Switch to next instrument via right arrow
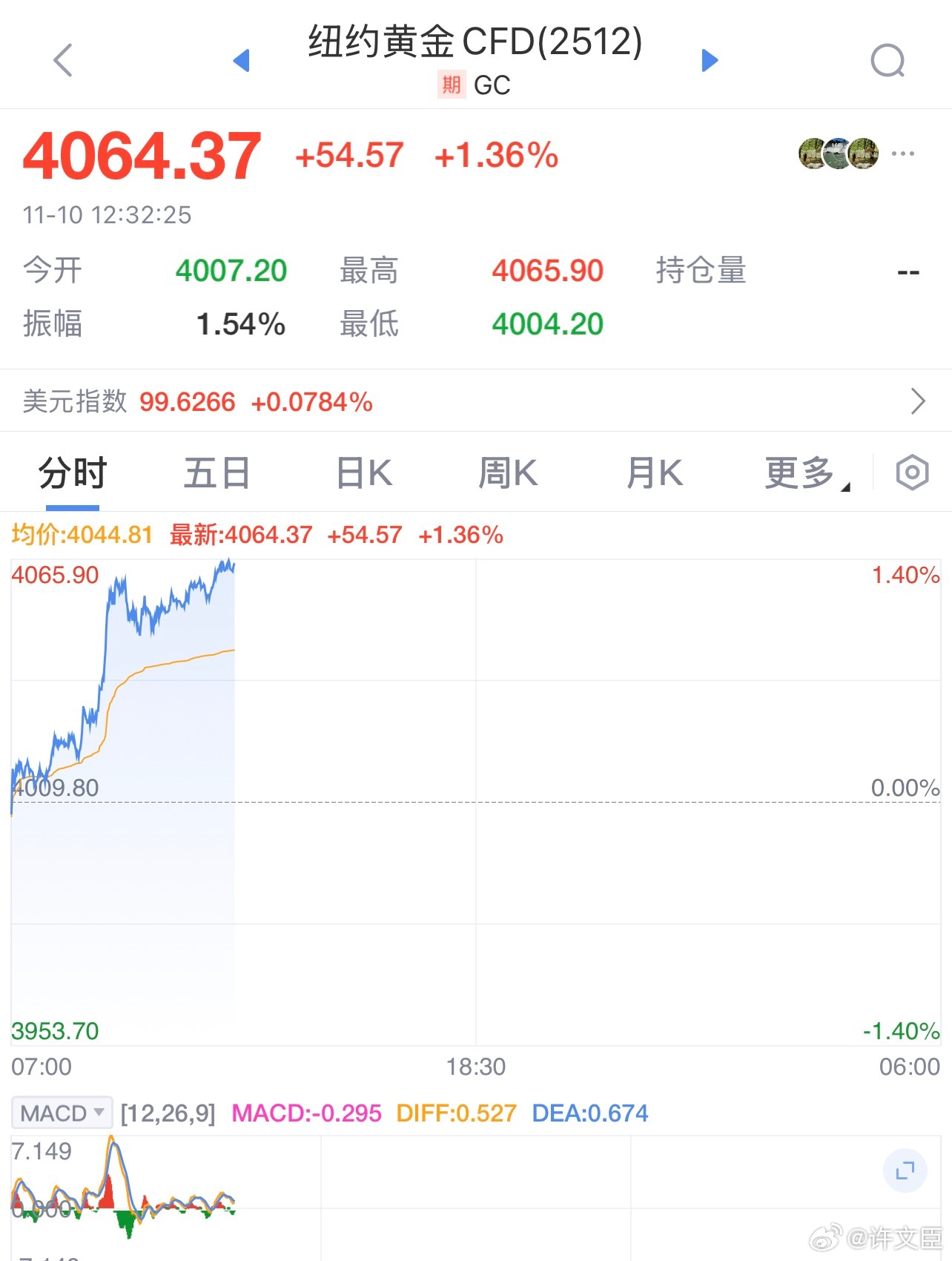The image size is (952, 1261). point(710,61)
